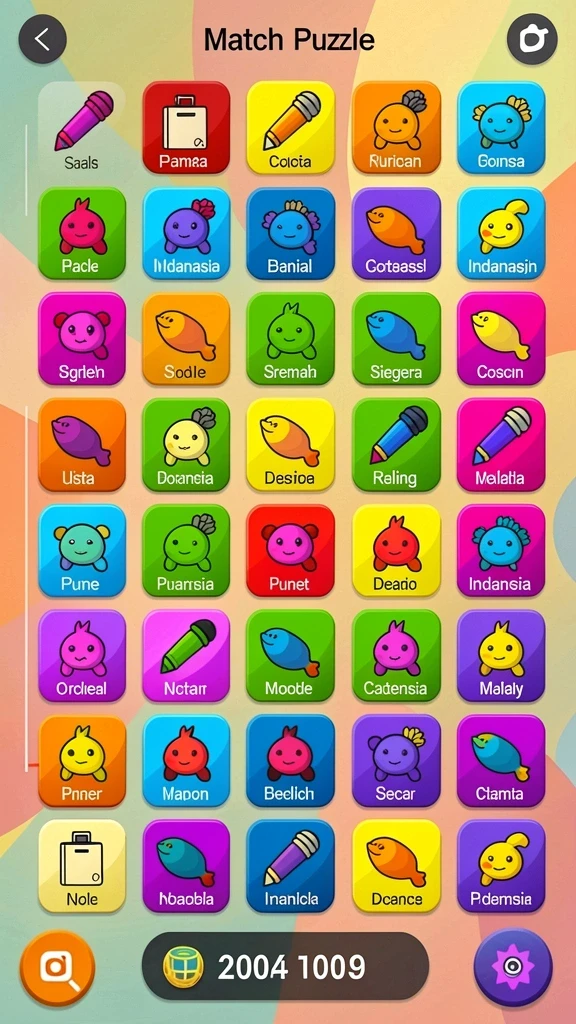Pick the orange Rurican tile
576x1024 pixels.
point(396,127)
